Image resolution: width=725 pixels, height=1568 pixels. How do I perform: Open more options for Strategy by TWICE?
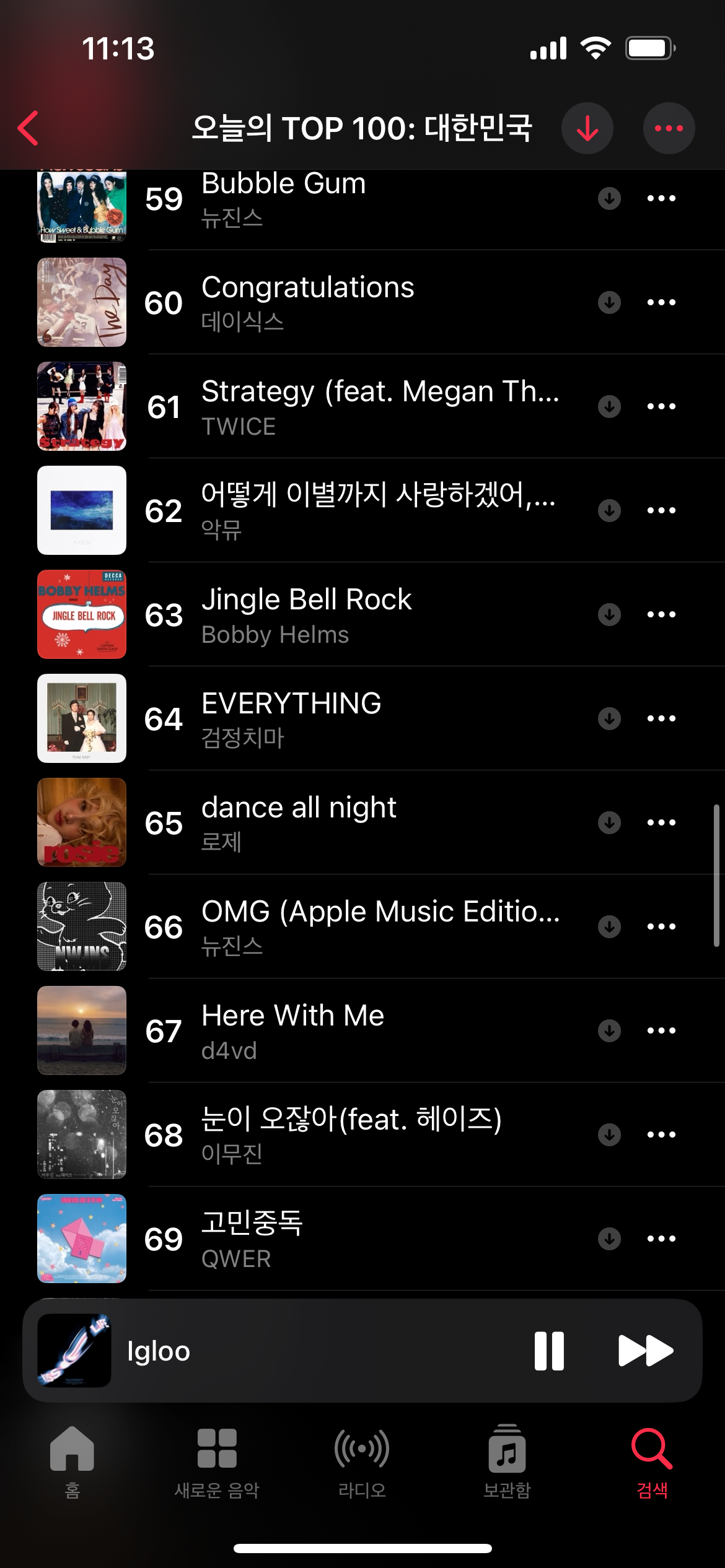tap(661, 406)
